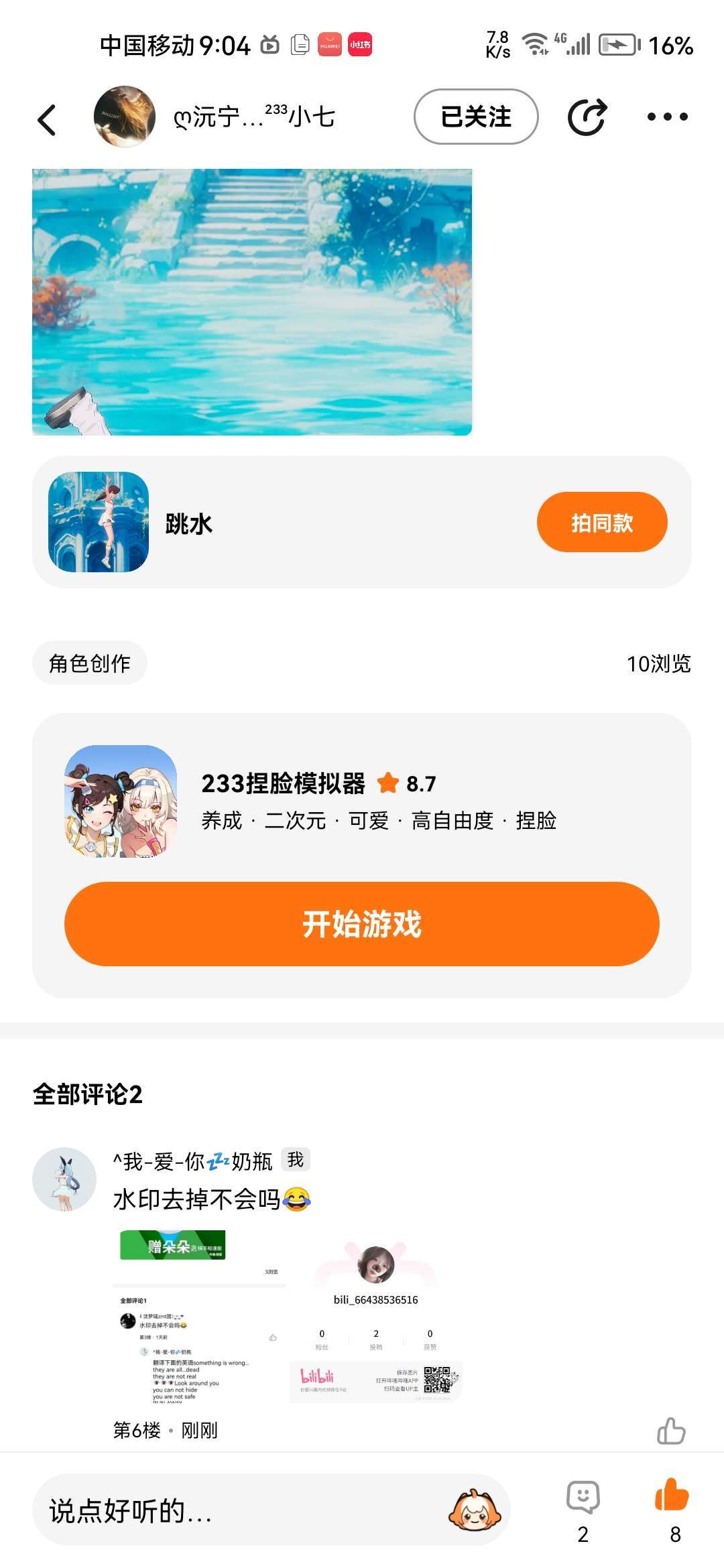Image resolution: width=724 pixels, height=1568 pixels.
Task: Tap 拍同款 to shoot the same style
Action: click(601, 523)
